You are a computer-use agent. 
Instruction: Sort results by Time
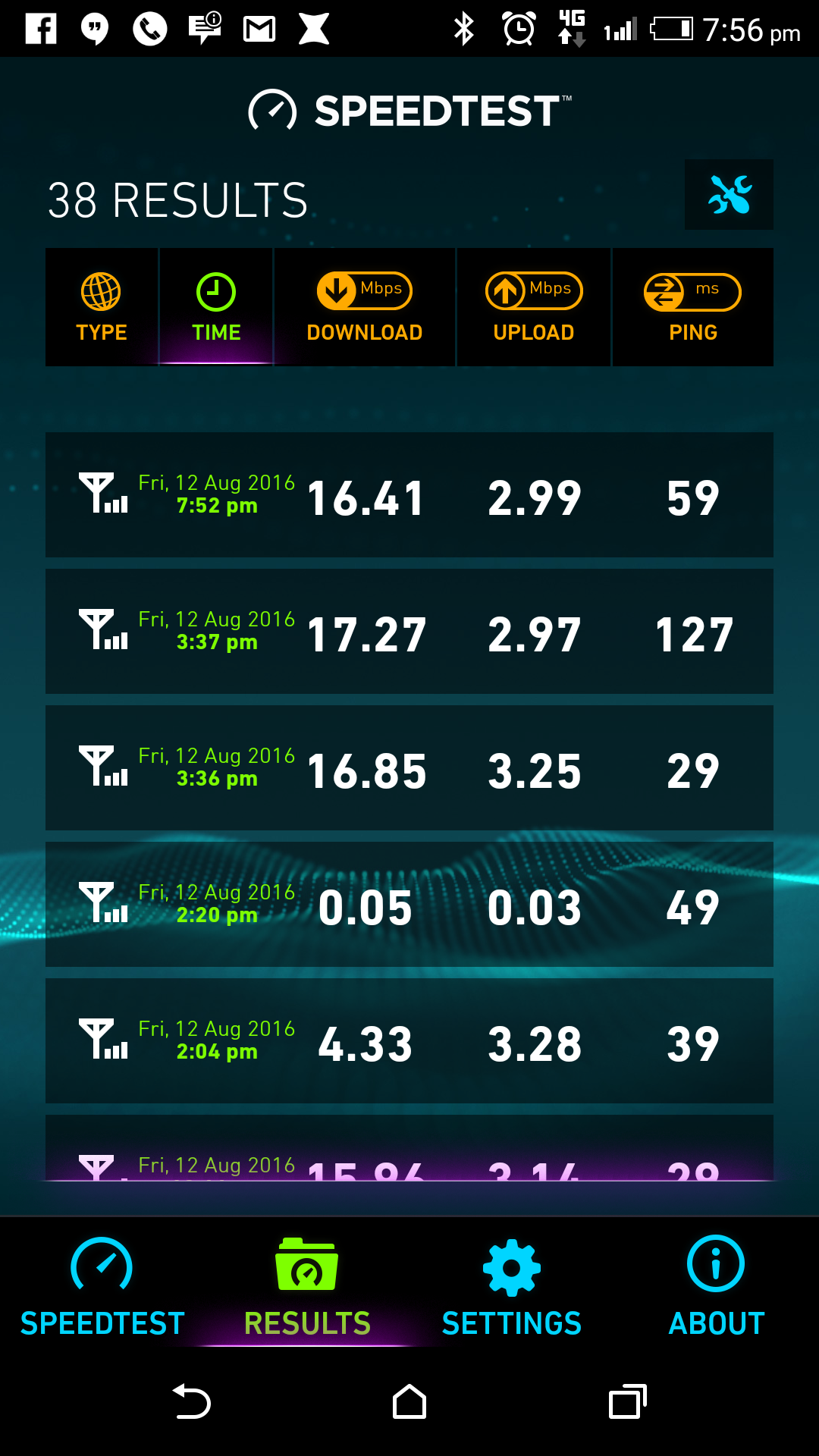216,307
